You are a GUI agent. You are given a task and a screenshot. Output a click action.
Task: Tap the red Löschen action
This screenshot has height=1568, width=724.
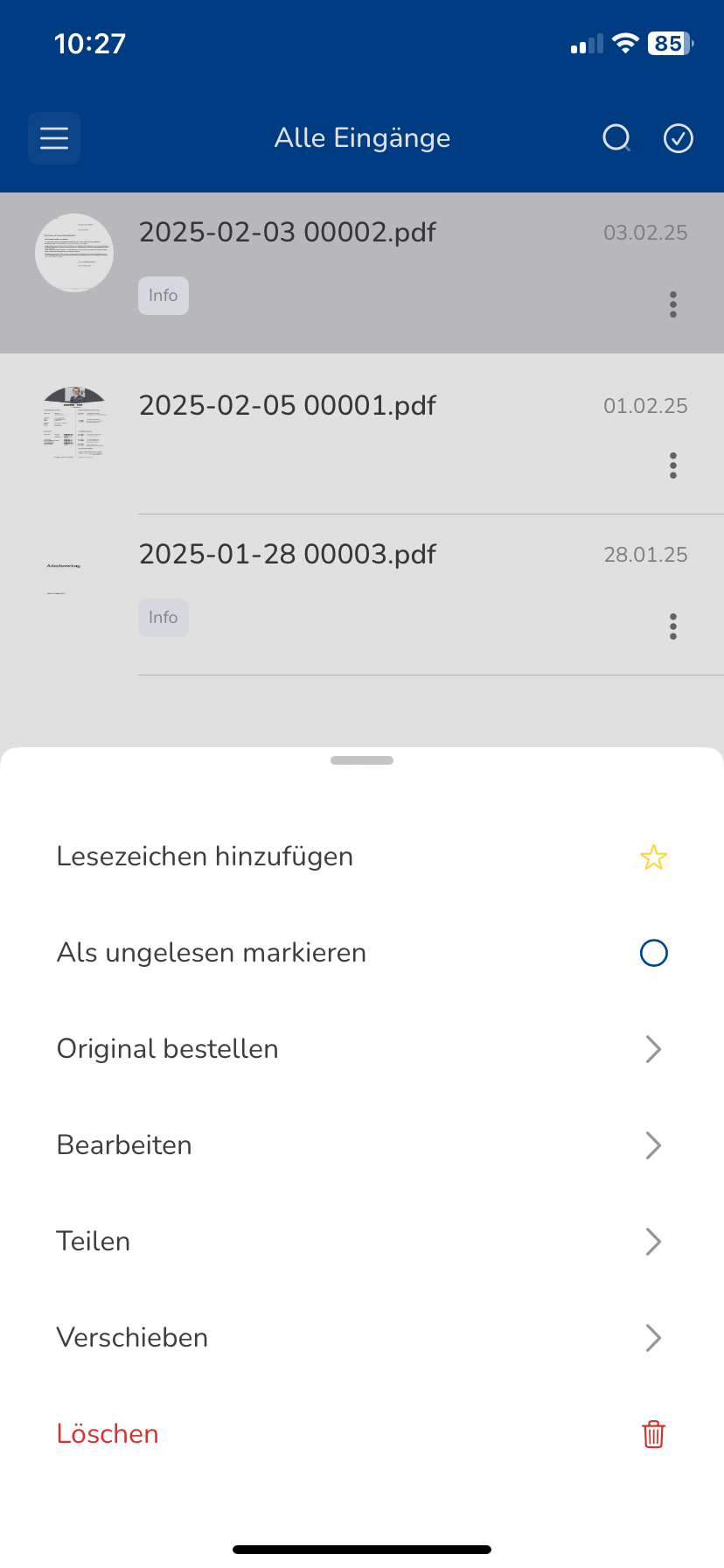tap(107, 1433)
